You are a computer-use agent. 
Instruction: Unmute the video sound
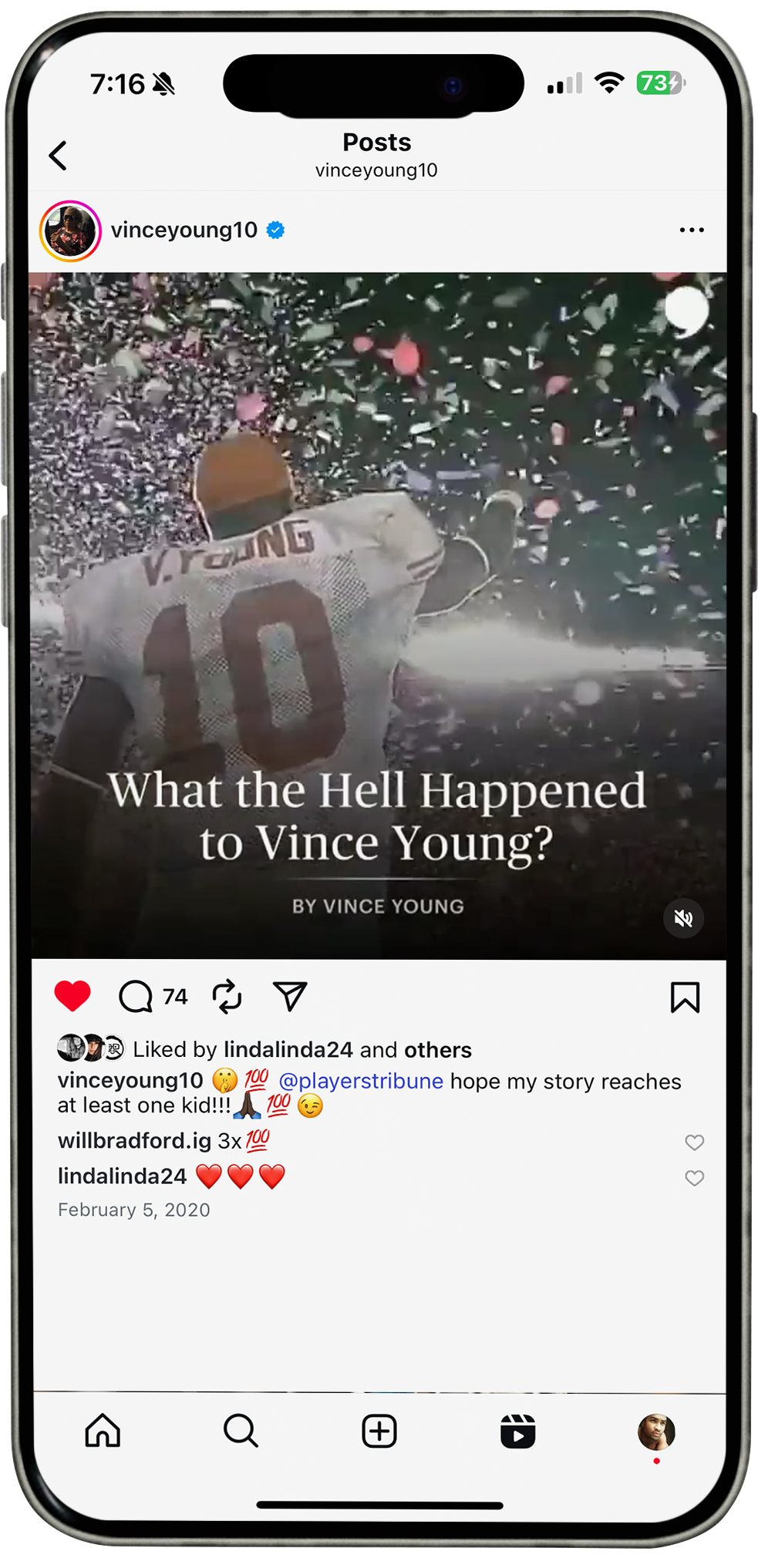tap(683, 918)
